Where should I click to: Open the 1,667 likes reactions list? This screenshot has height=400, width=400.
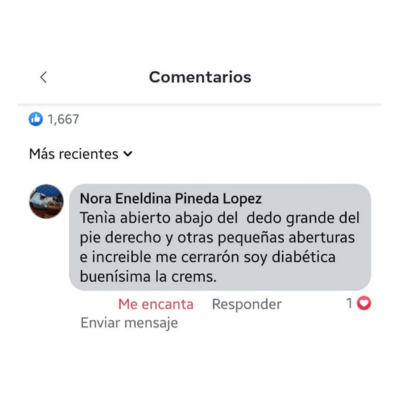point(54,119)
